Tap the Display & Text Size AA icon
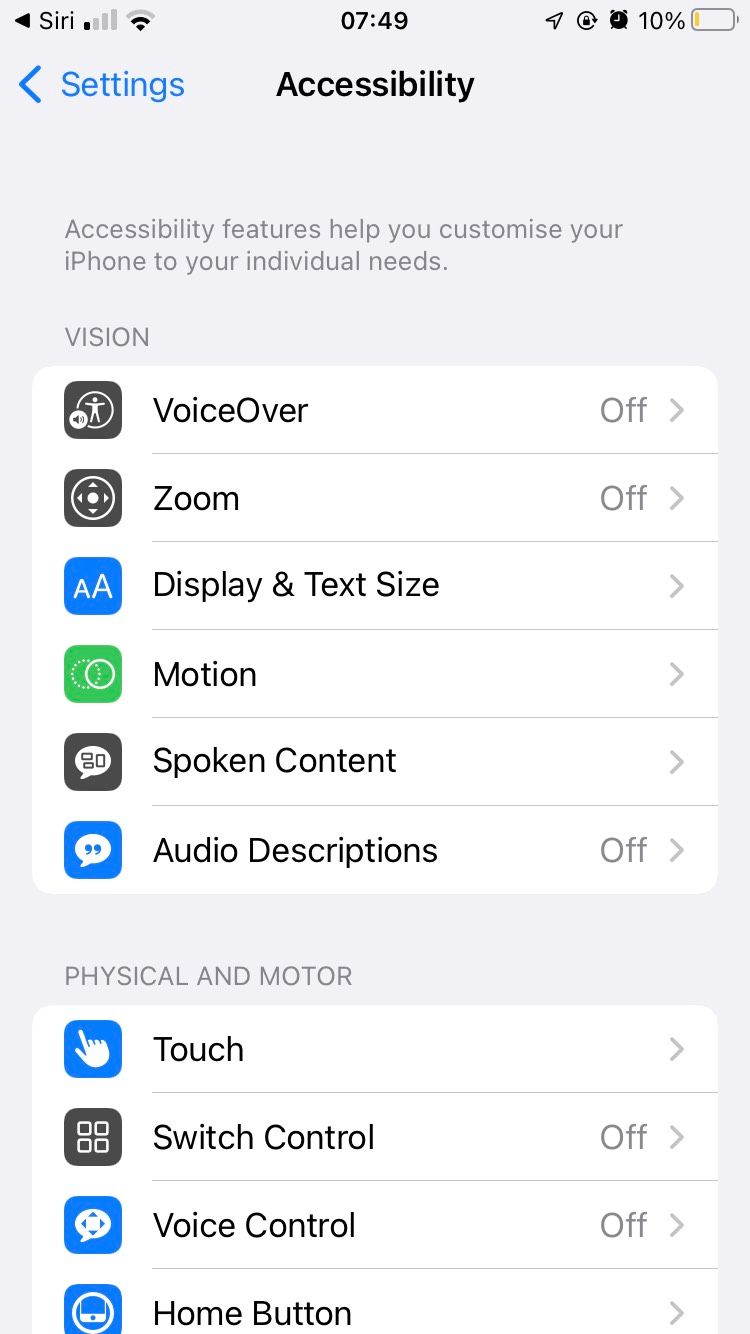750x1334 pixels. click(x=92, y=586)
